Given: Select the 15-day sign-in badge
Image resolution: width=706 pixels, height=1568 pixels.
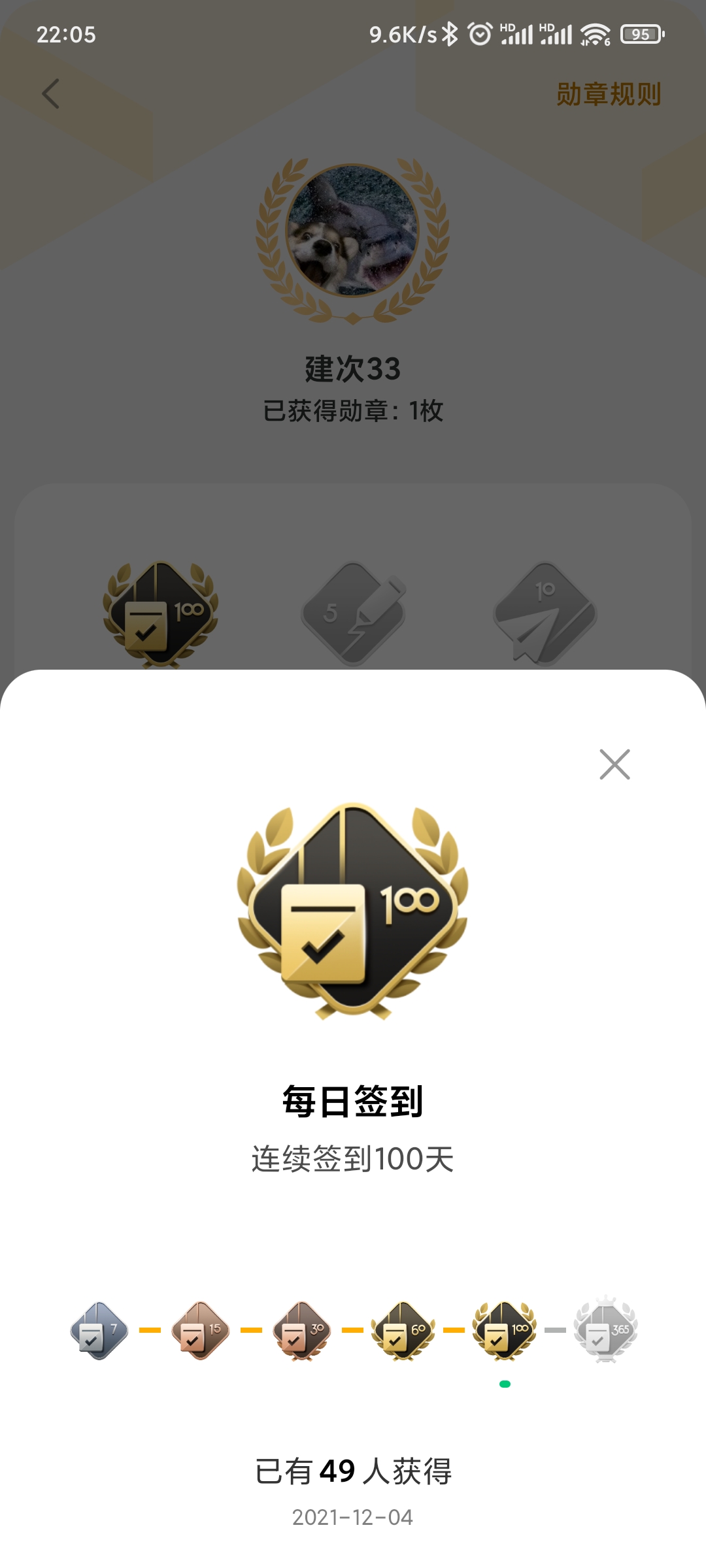Looking at the screenshot, I should tap(201, 1331).
